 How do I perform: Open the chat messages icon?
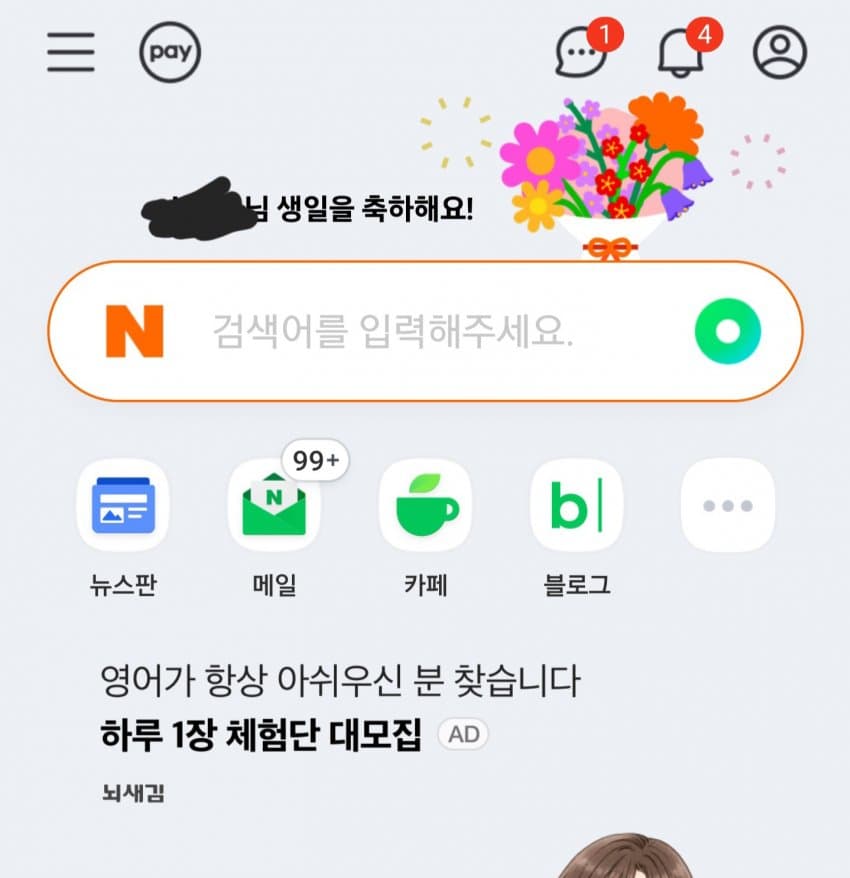pyautogui.click(x=582, y=52)
